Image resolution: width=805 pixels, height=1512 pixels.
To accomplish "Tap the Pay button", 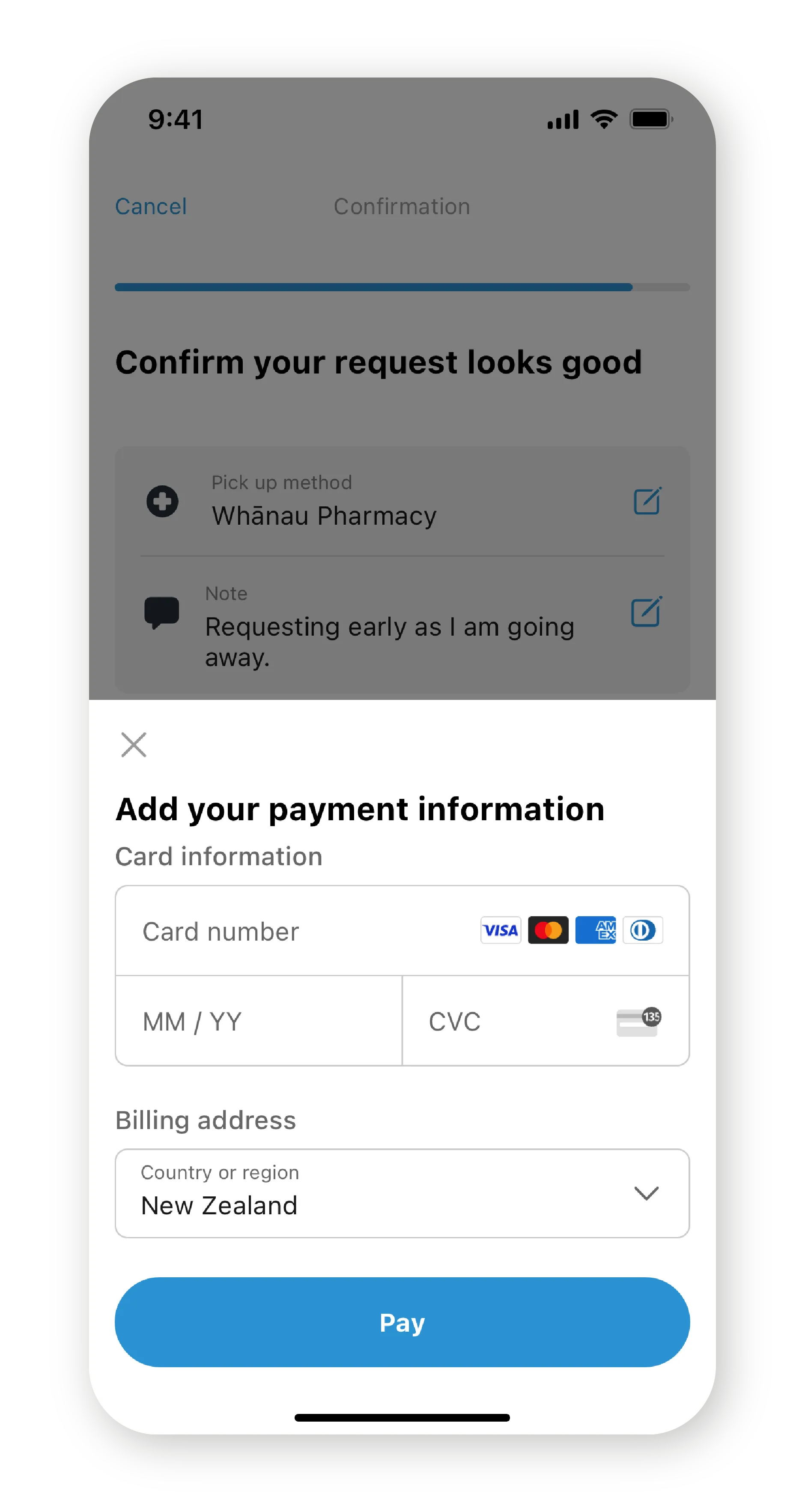I will coord(402,1322).
